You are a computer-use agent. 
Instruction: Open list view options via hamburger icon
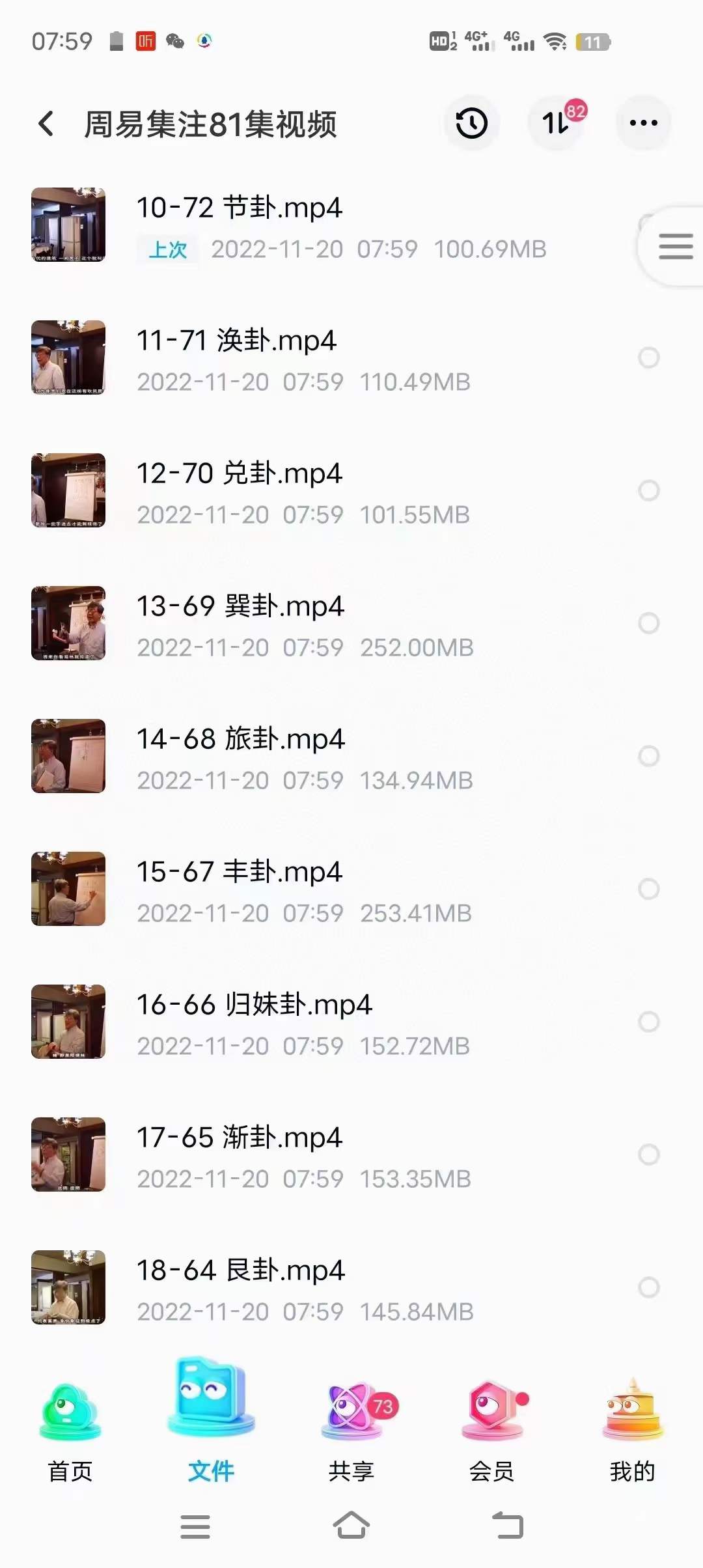(676, 246)
